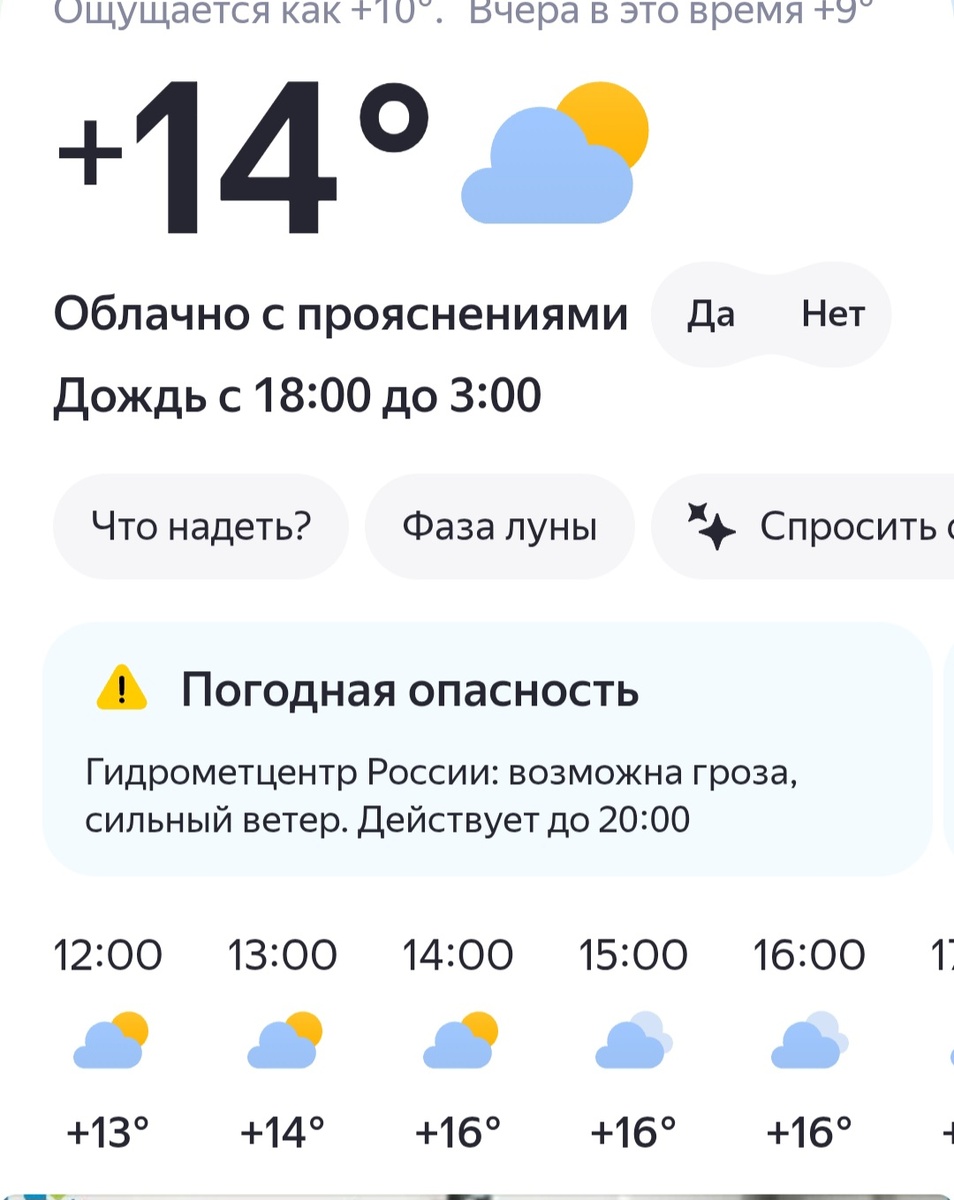
Task: Answer Нет on the forecast accuracy prompt
Action: pos(832,314)
